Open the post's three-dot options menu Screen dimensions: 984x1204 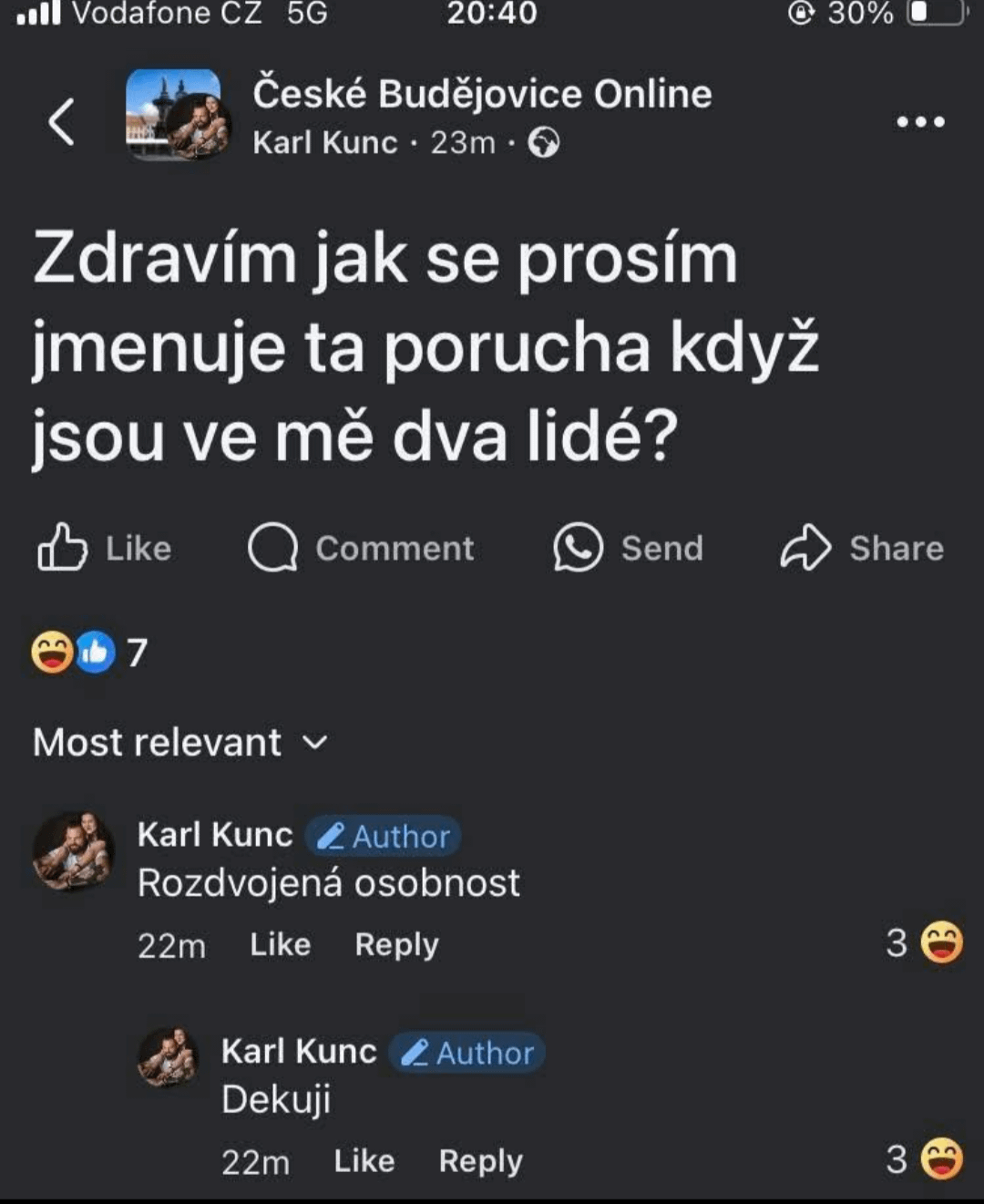click(920, 121)
